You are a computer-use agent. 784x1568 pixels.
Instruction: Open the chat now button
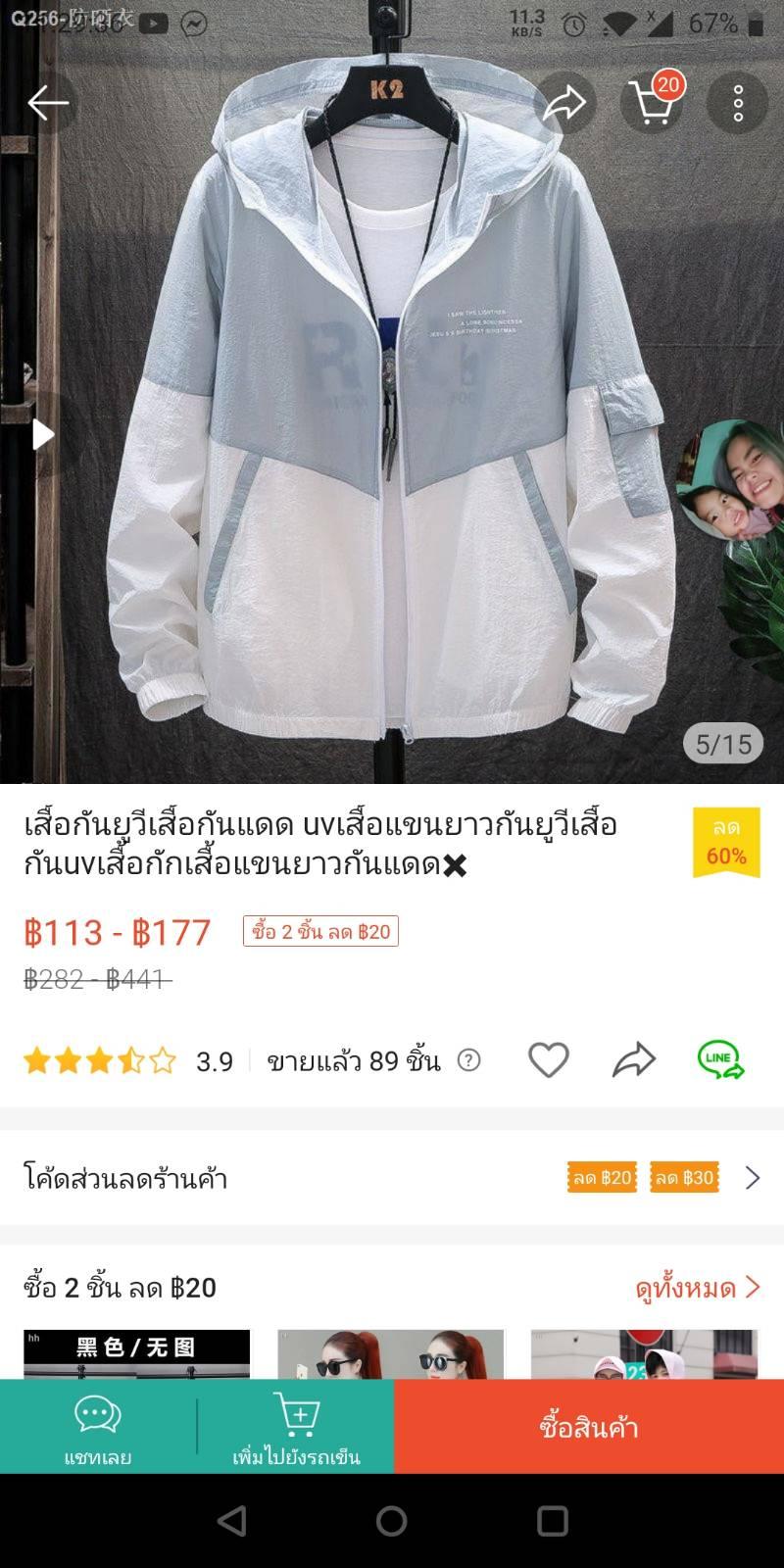[98, 1427]
